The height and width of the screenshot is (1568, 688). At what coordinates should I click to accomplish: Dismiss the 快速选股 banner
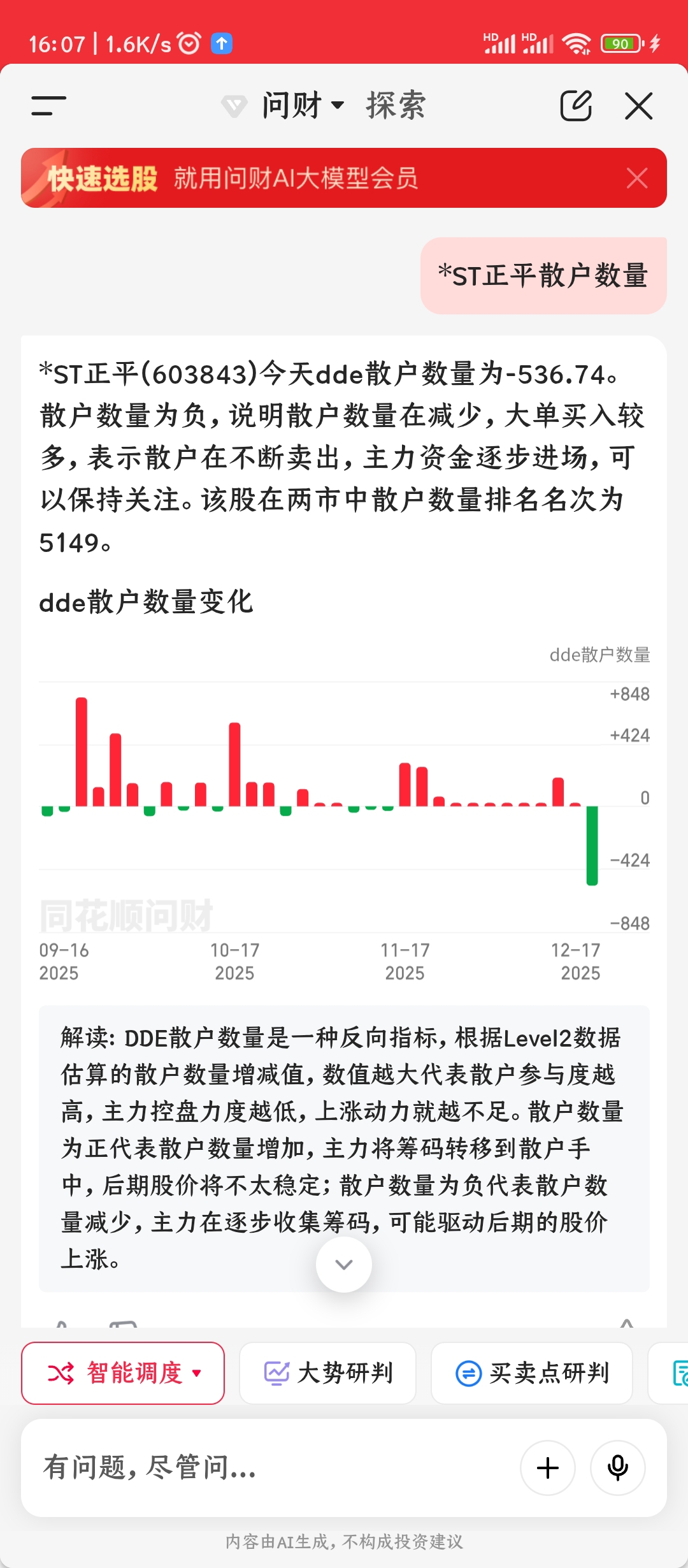636,178
